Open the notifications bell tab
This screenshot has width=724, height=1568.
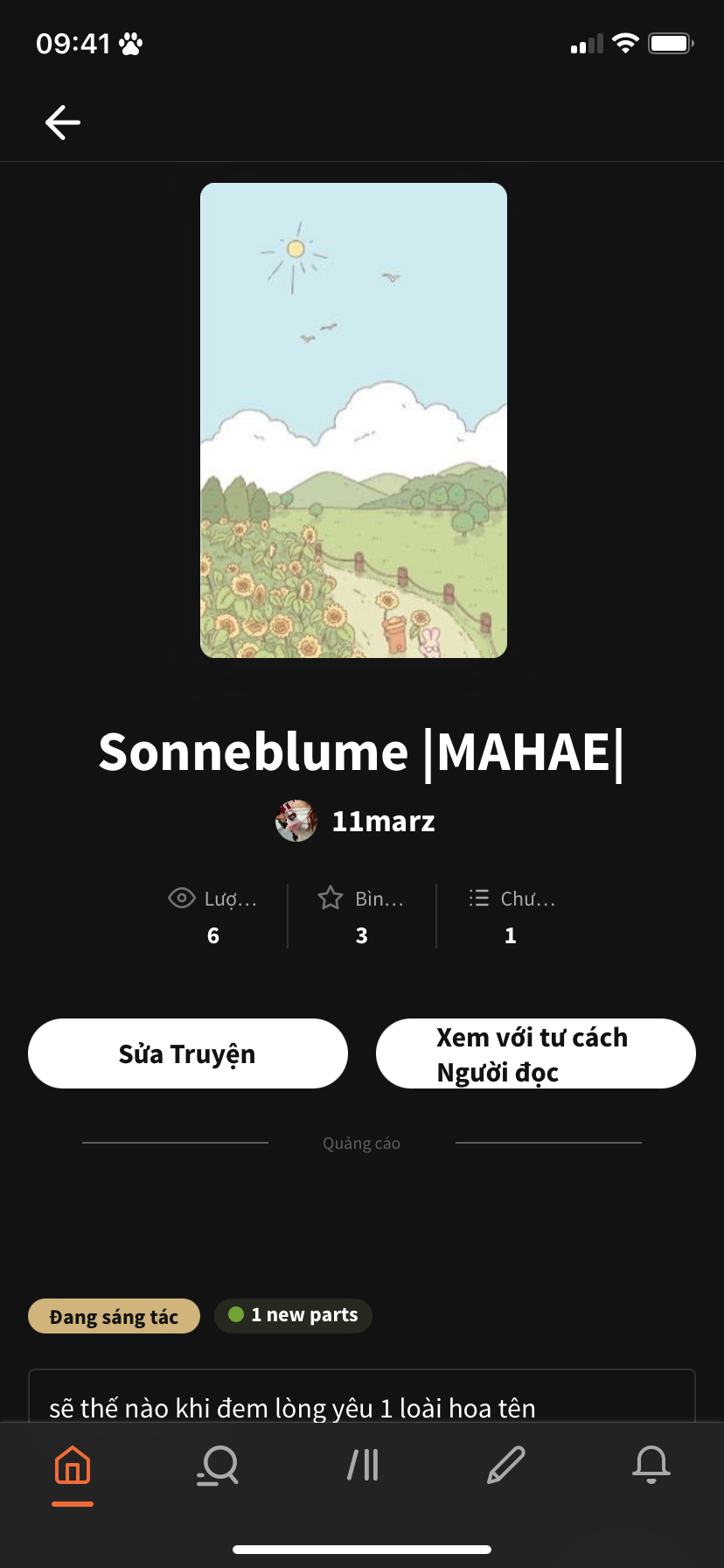point(651,1465)
